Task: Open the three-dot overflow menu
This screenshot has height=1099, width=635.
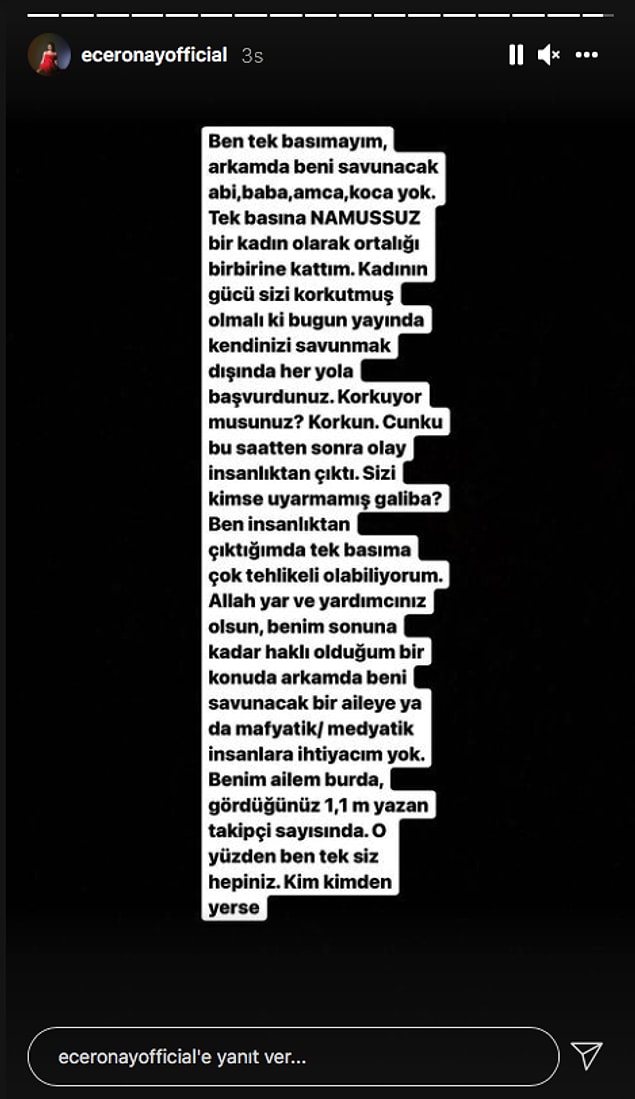Action: (588, 55)
